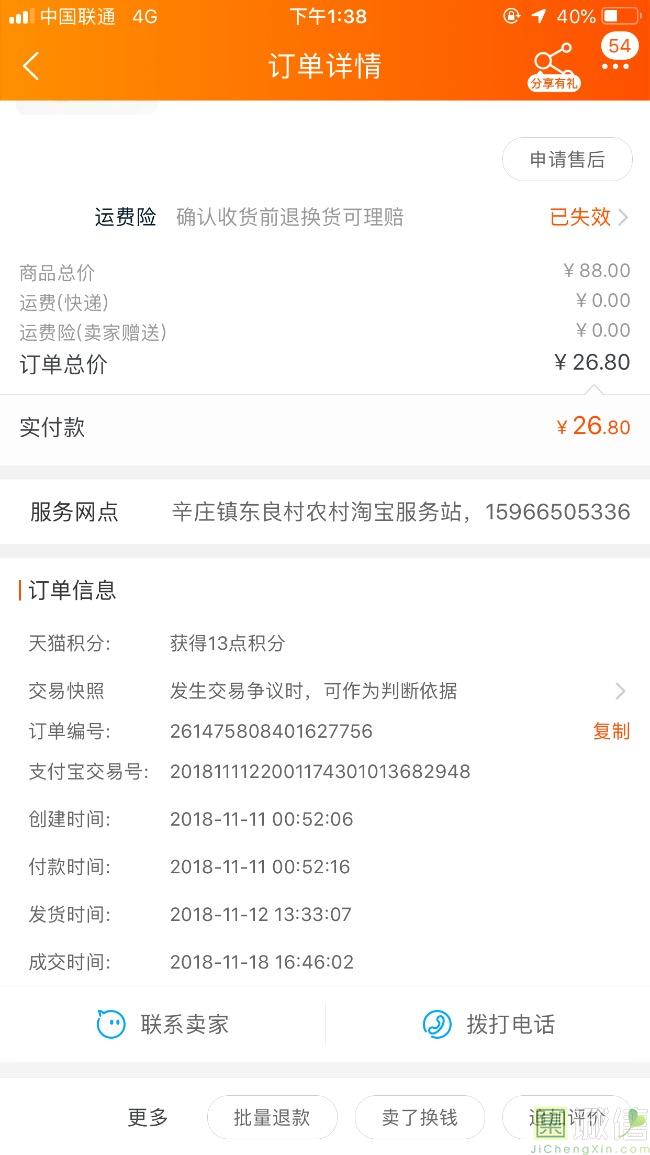Tap the 追加评价 button
This screenshot has width=650, height=1155.
point(567,1118)
